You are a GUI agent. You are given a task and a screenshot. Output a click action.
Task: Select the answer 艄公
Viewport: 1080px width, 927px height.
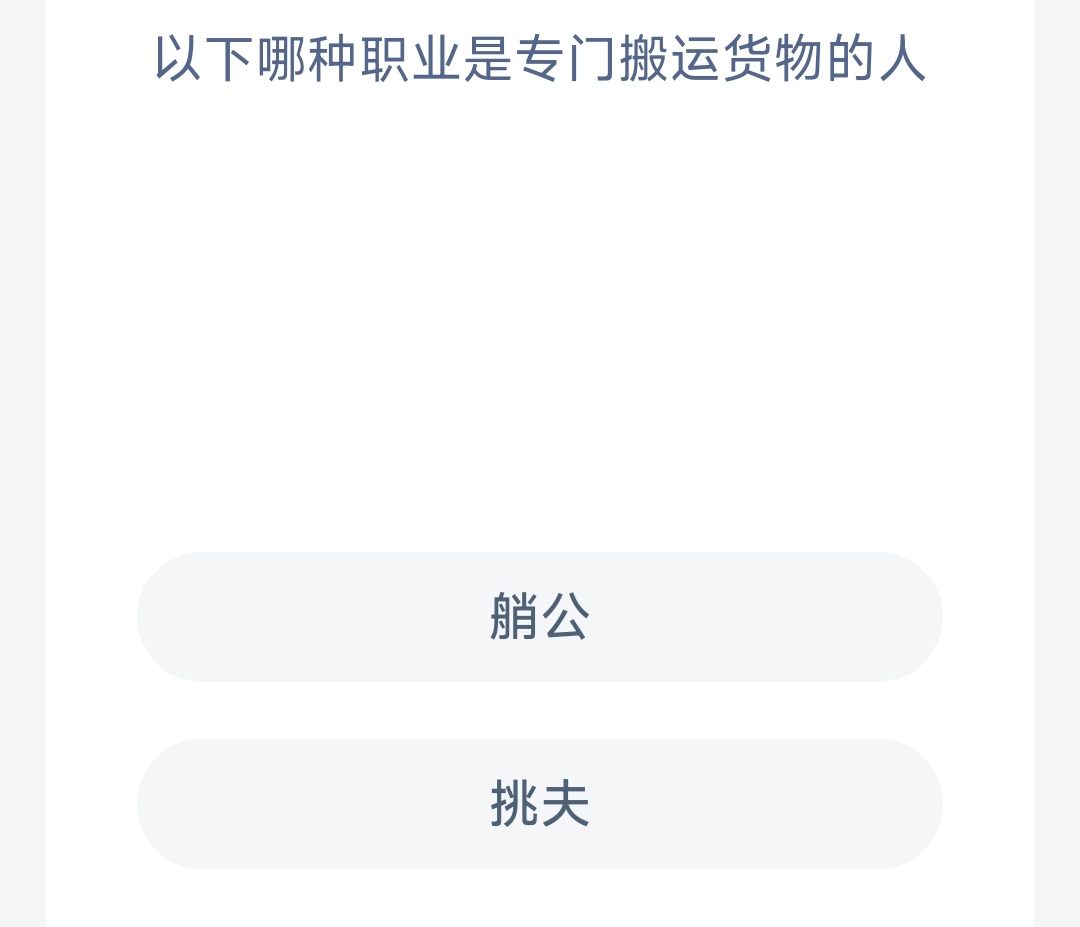coord(540,616)
